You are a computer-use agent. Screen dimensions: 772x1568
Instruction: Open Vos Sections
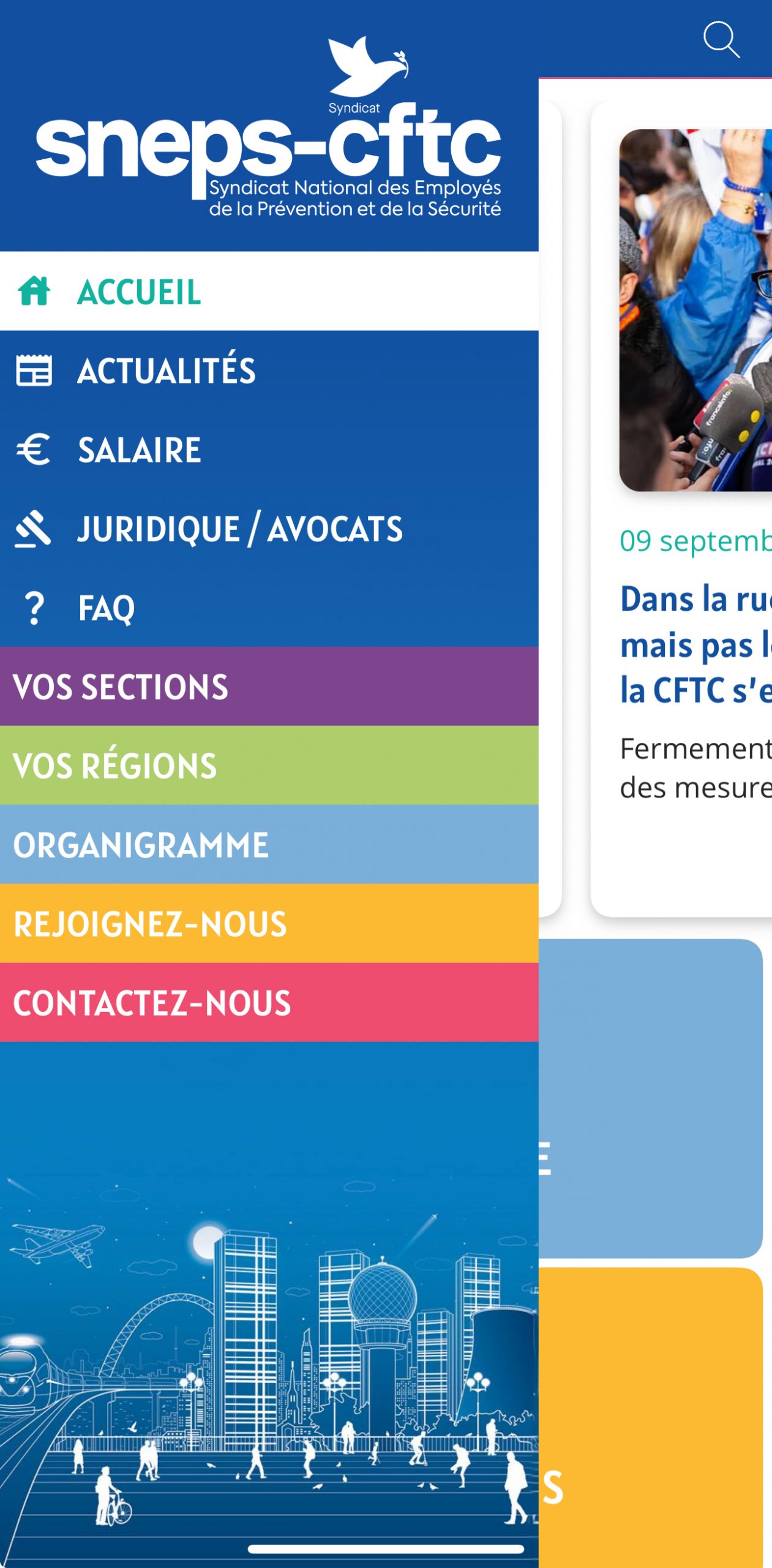[121, 687]
